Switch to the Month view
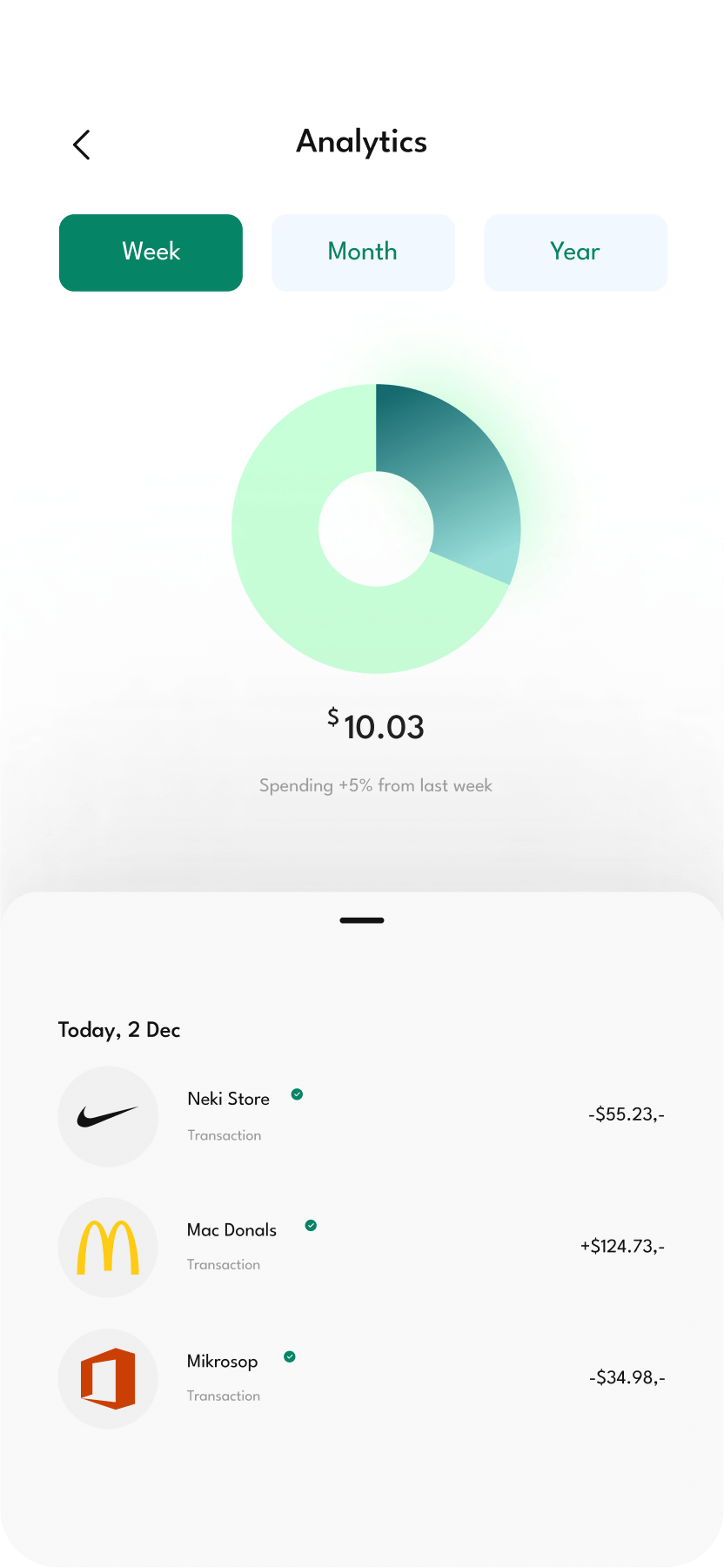 click(363, 252)
